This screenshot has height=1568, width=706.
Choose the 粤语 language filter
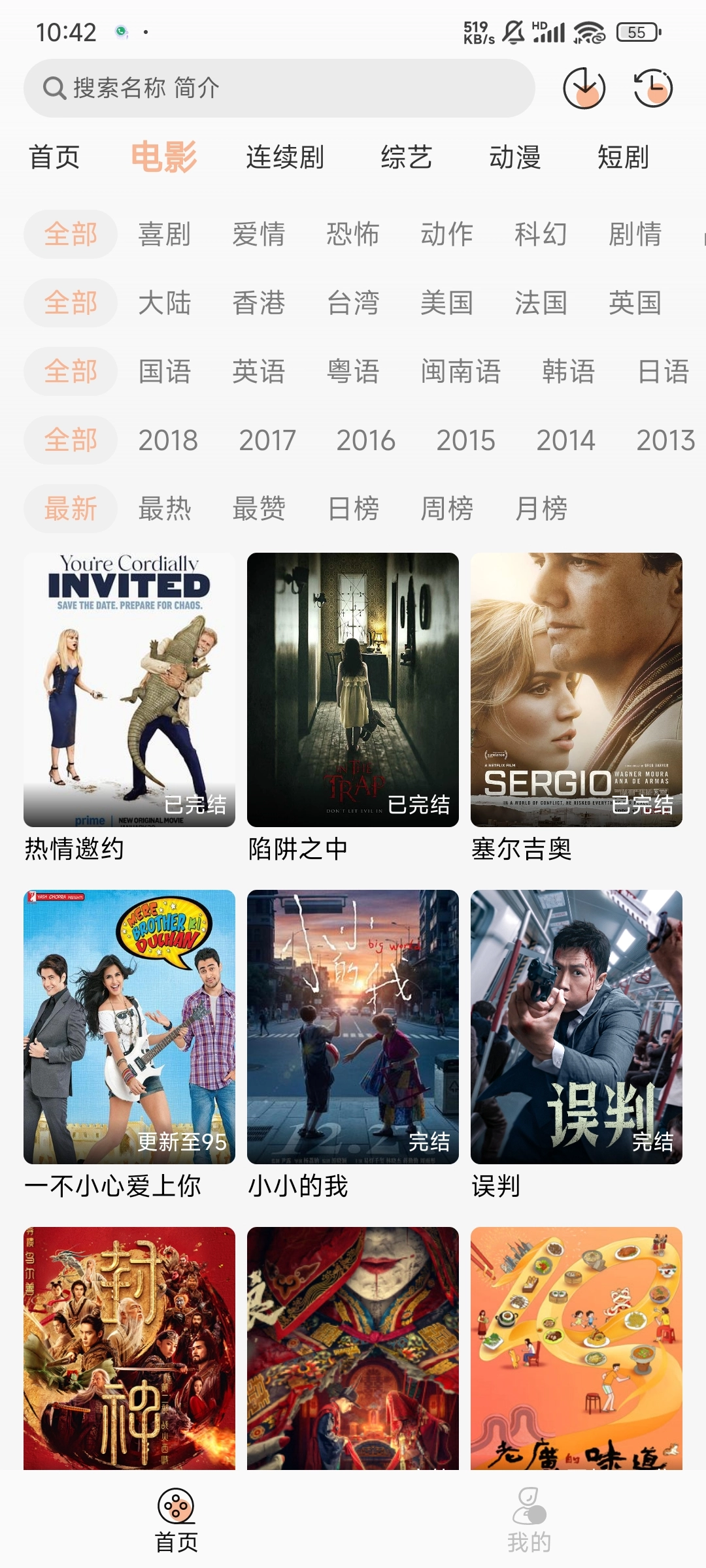(353, 372)
